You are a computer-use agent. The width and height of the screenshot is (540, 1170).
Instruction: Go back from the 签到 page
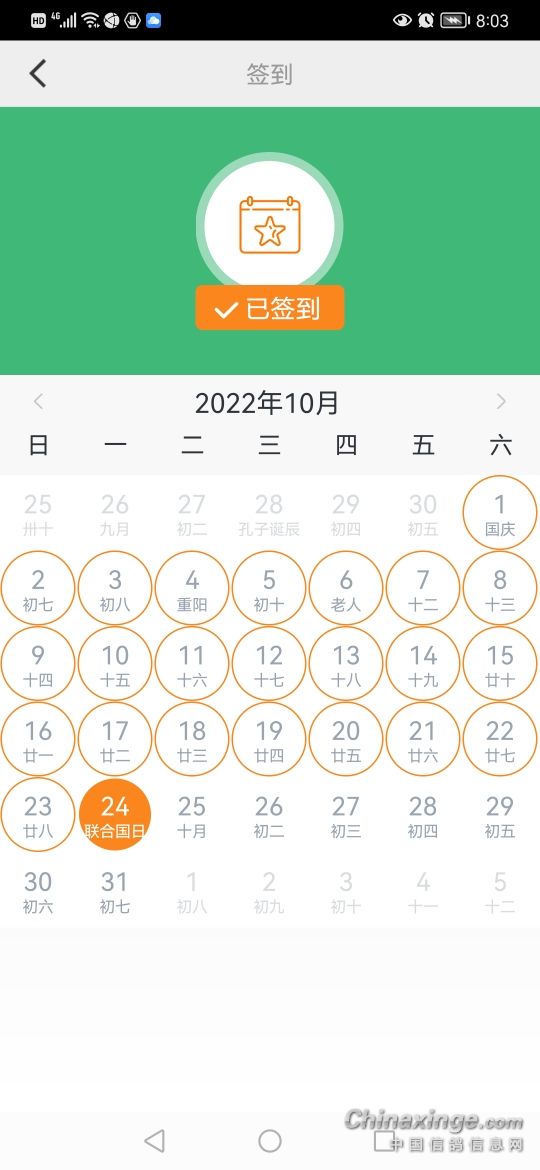38,74
